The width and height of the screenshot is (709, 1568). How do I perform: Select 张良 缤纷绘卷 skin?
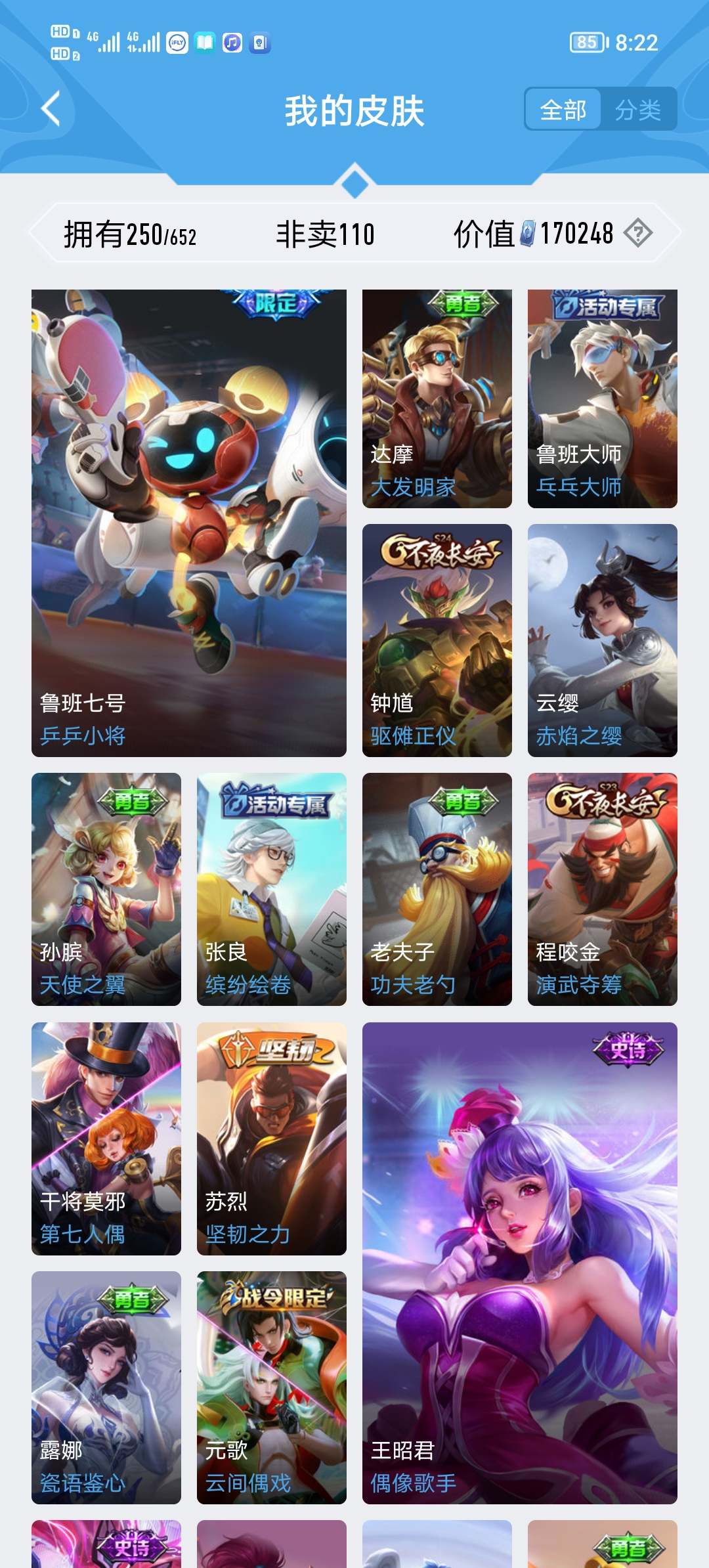pos(271,889)
